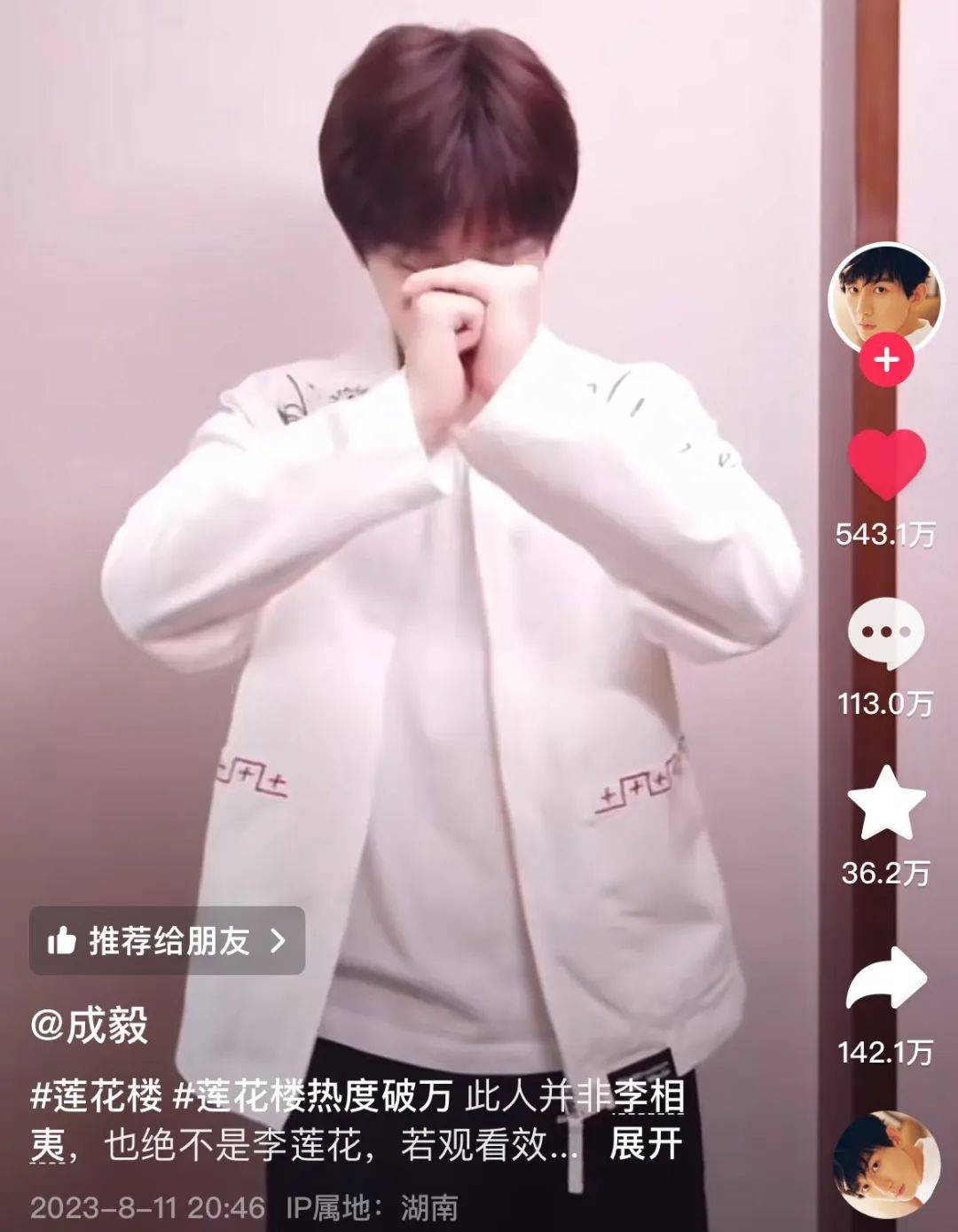Like this video with the heart
This screenshot has height=1232, width=958.
coord(886,462)
